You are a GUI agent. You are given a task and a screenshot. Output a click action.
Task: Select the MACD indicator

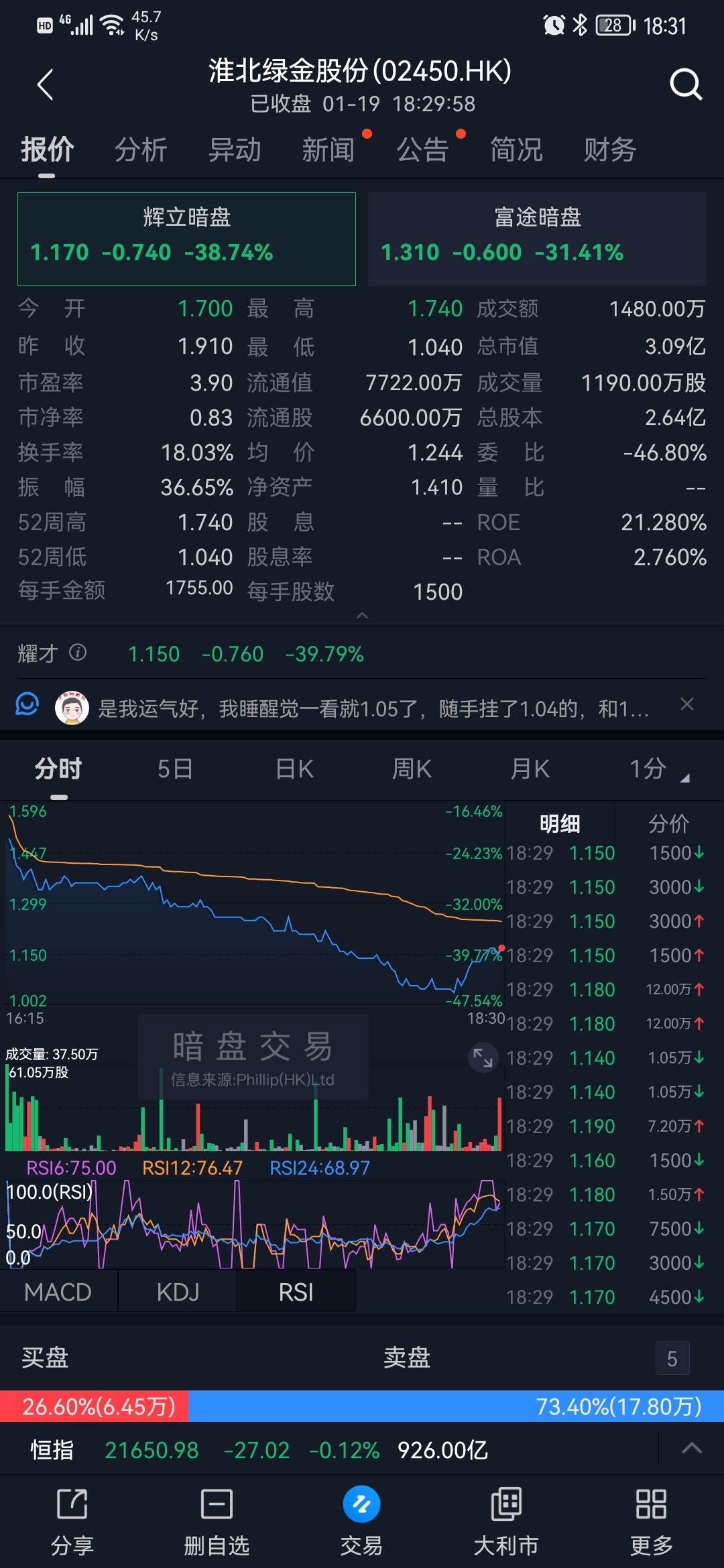(x=58, y=1293)
